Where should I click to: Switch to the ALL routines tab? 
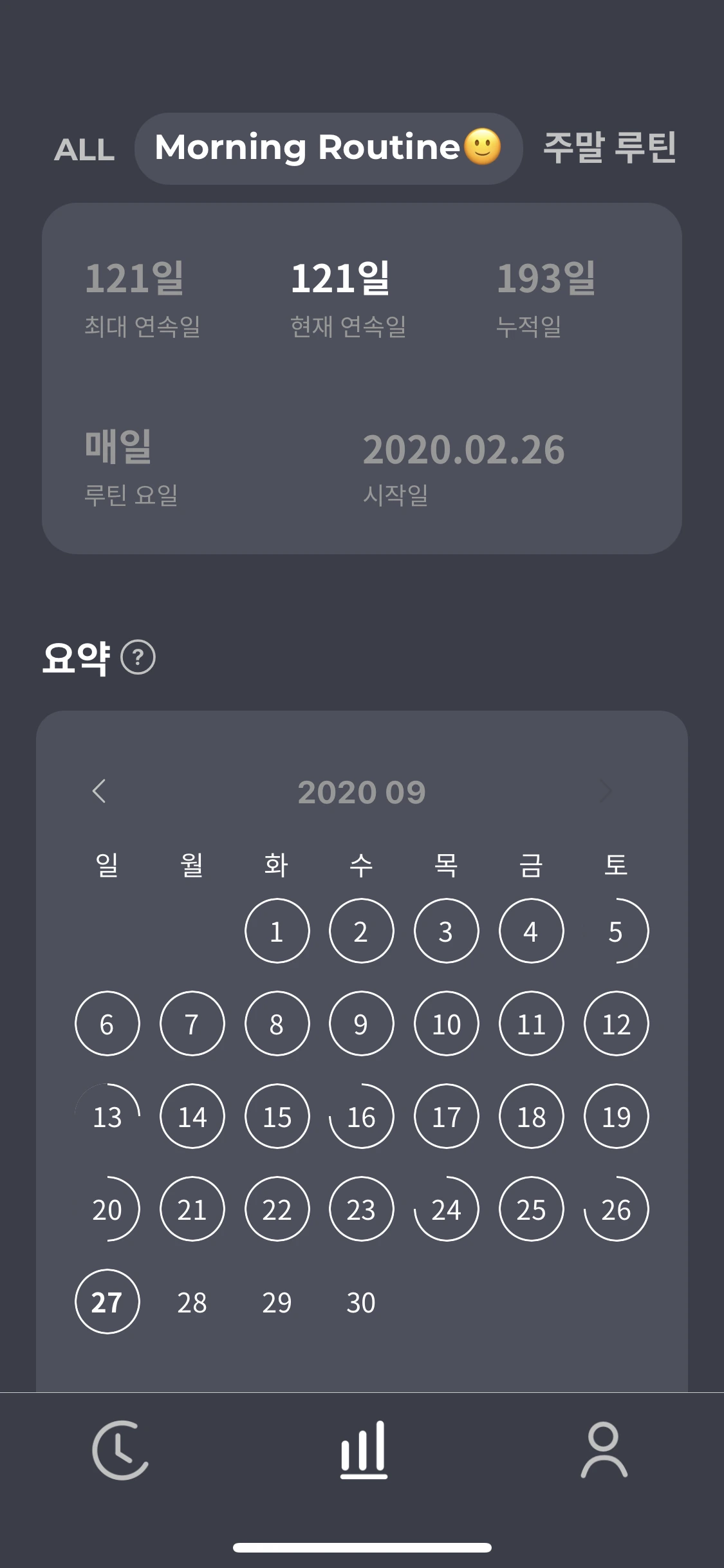click(x=84, y=149)
